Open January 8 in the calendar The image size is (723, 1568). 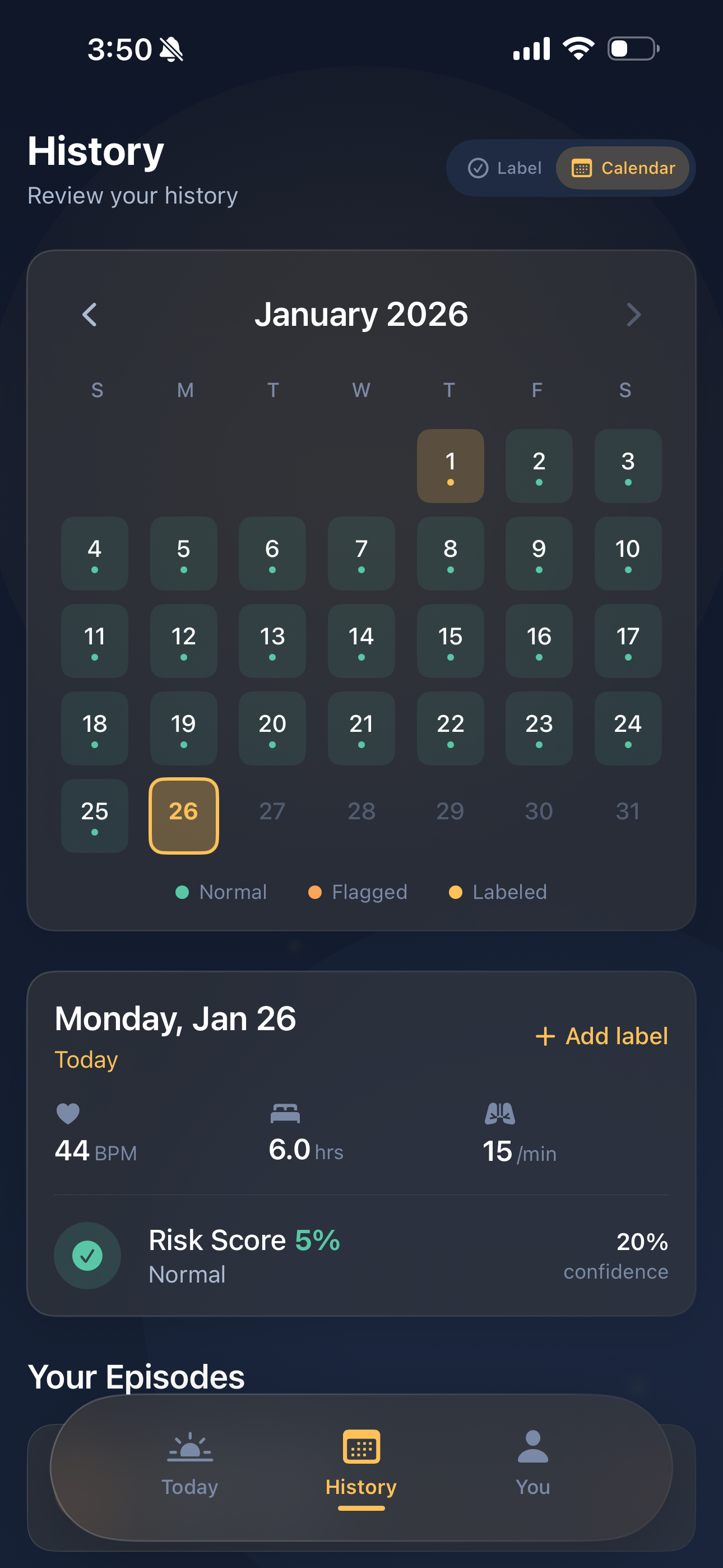(x=451, y=554)
